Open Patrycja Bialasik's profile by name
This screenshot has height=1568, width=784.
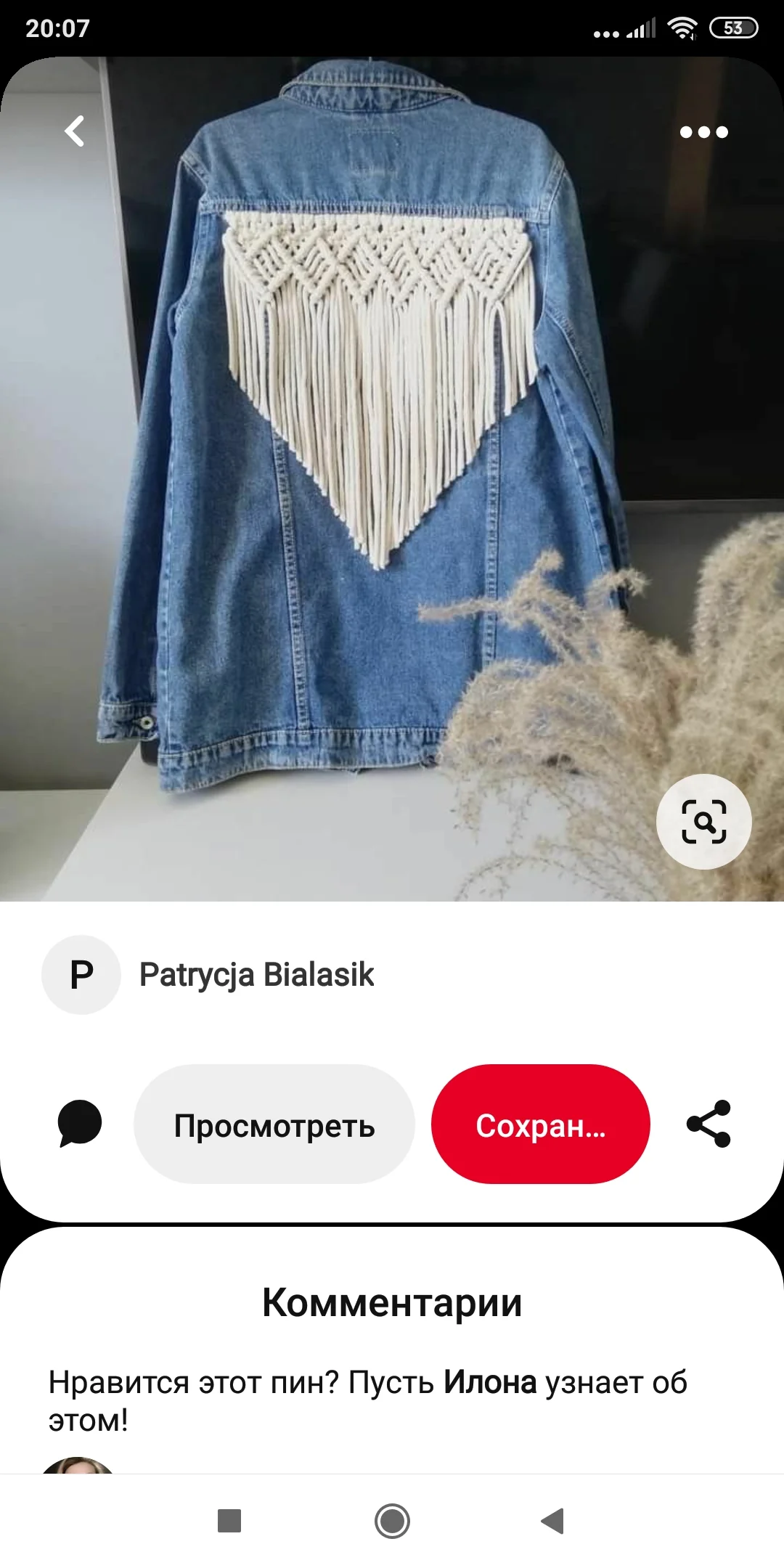point(257,974)
